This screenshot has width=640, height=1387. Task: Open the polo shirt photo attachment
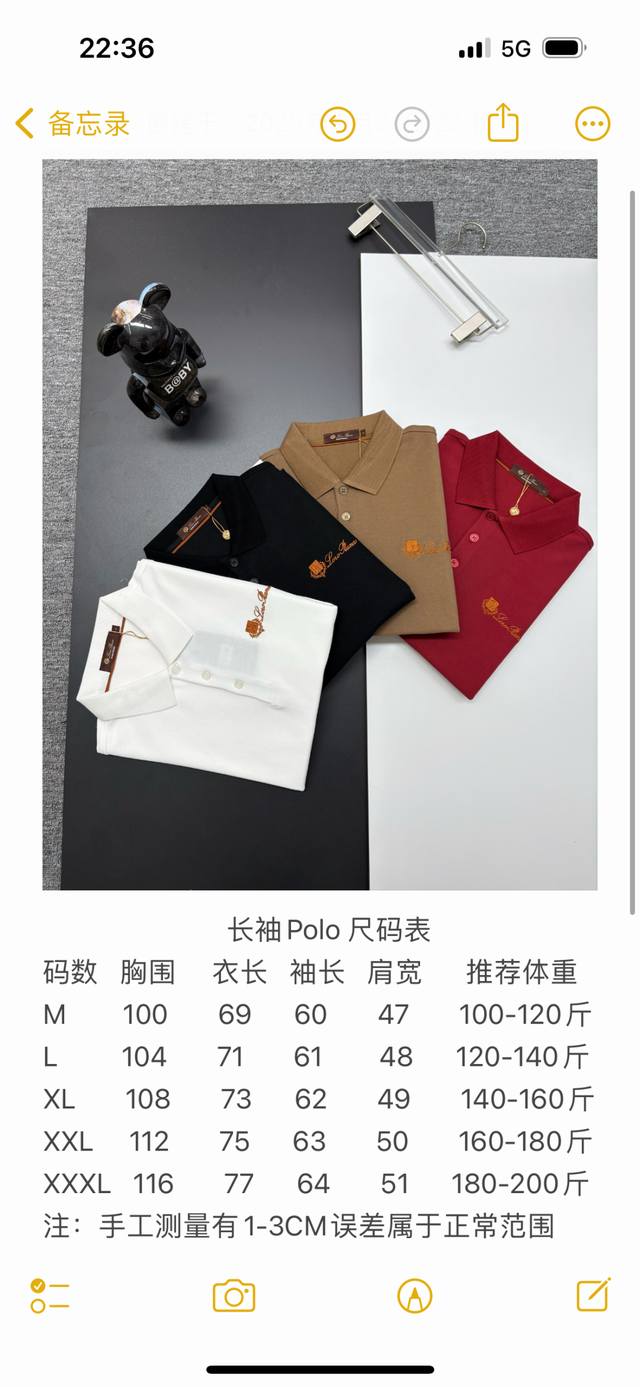tap(319, 524)
